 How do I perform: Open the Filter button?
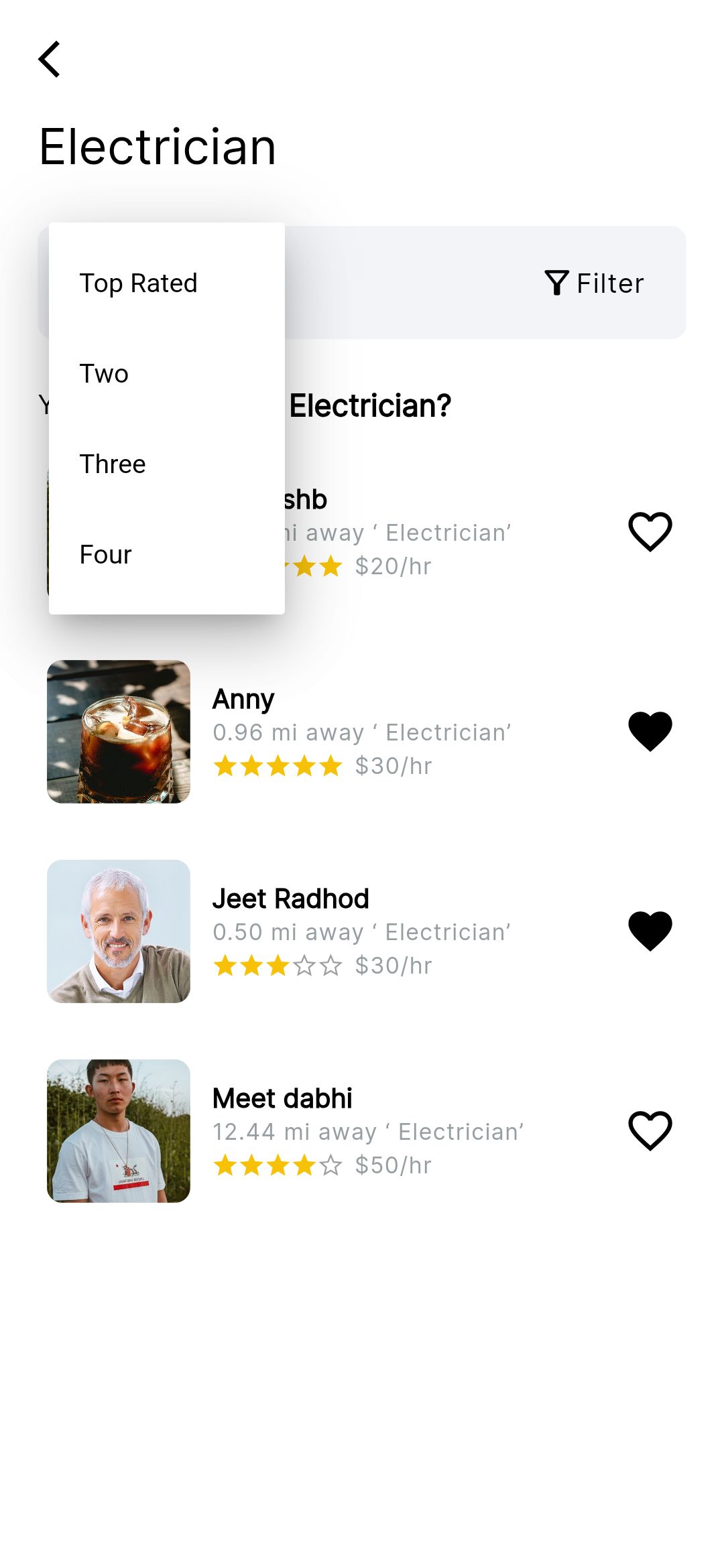click(594, 283)
